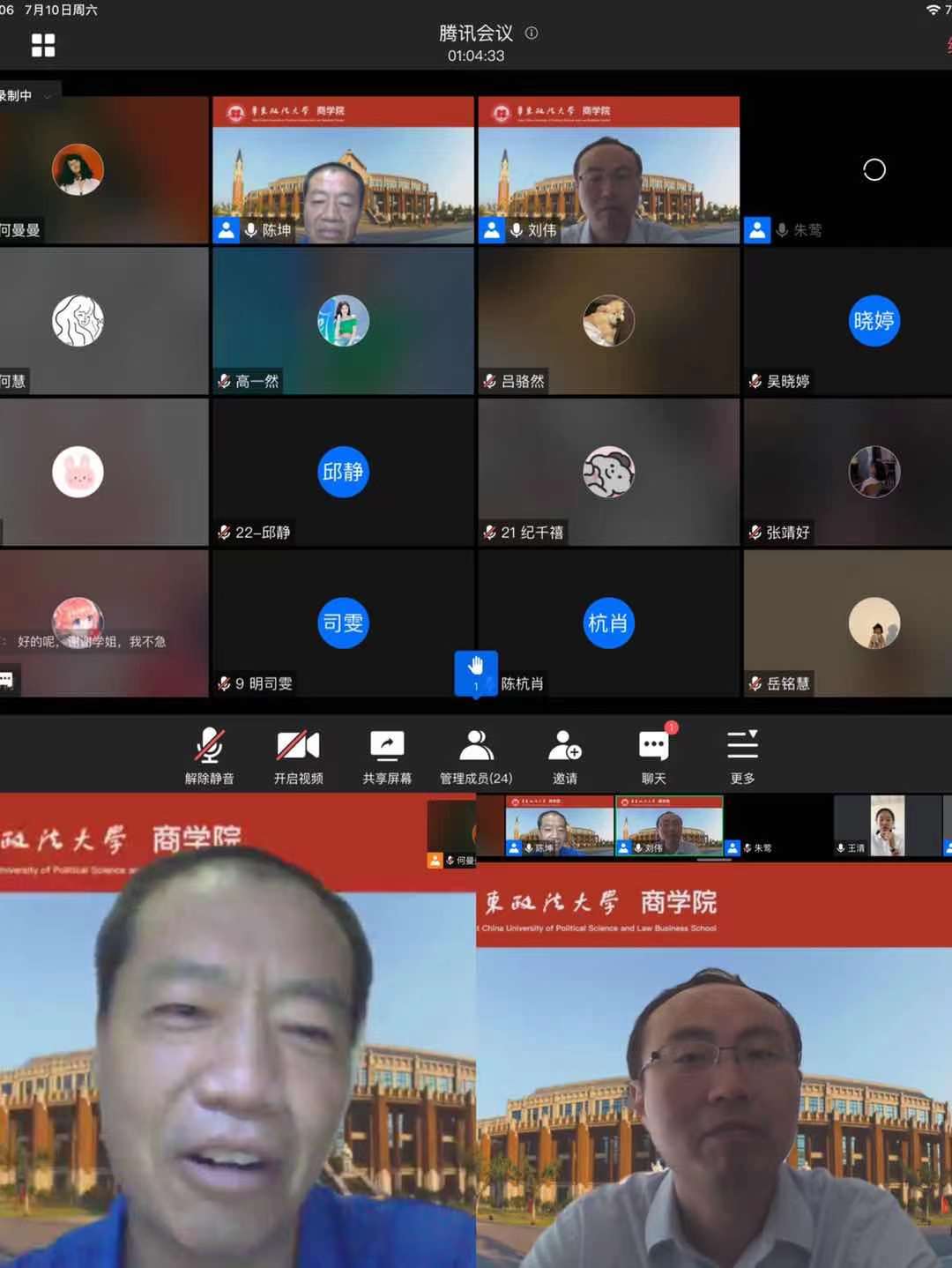Show 更多 more options
952x1268 pixels.
[742, 756]
